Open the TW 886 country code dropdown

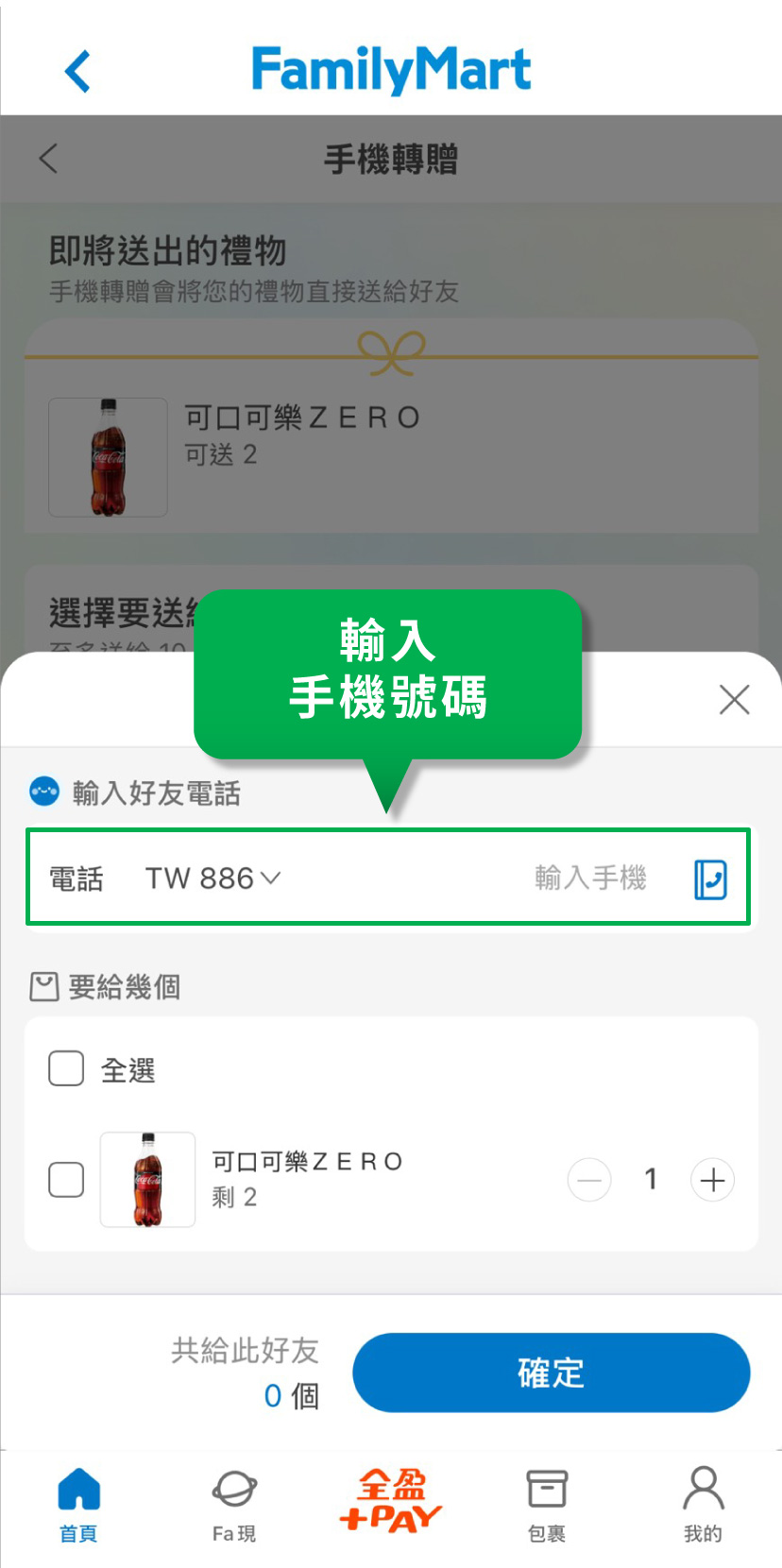tap(212, 878)
